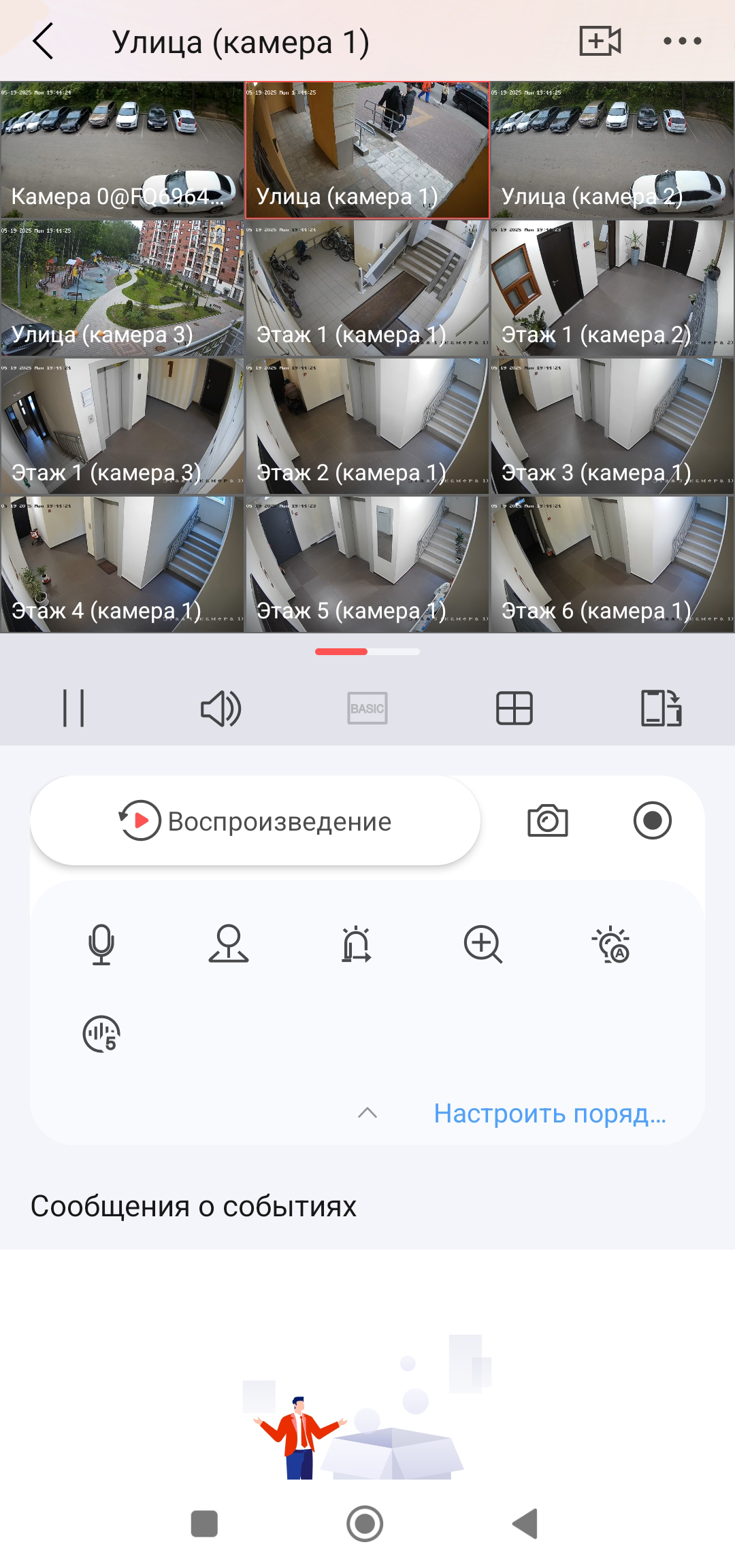This screenshot has height=1568, width=735.
Task: Open the Улица (камера 3) feed
Action: click(x=122, y=288)
